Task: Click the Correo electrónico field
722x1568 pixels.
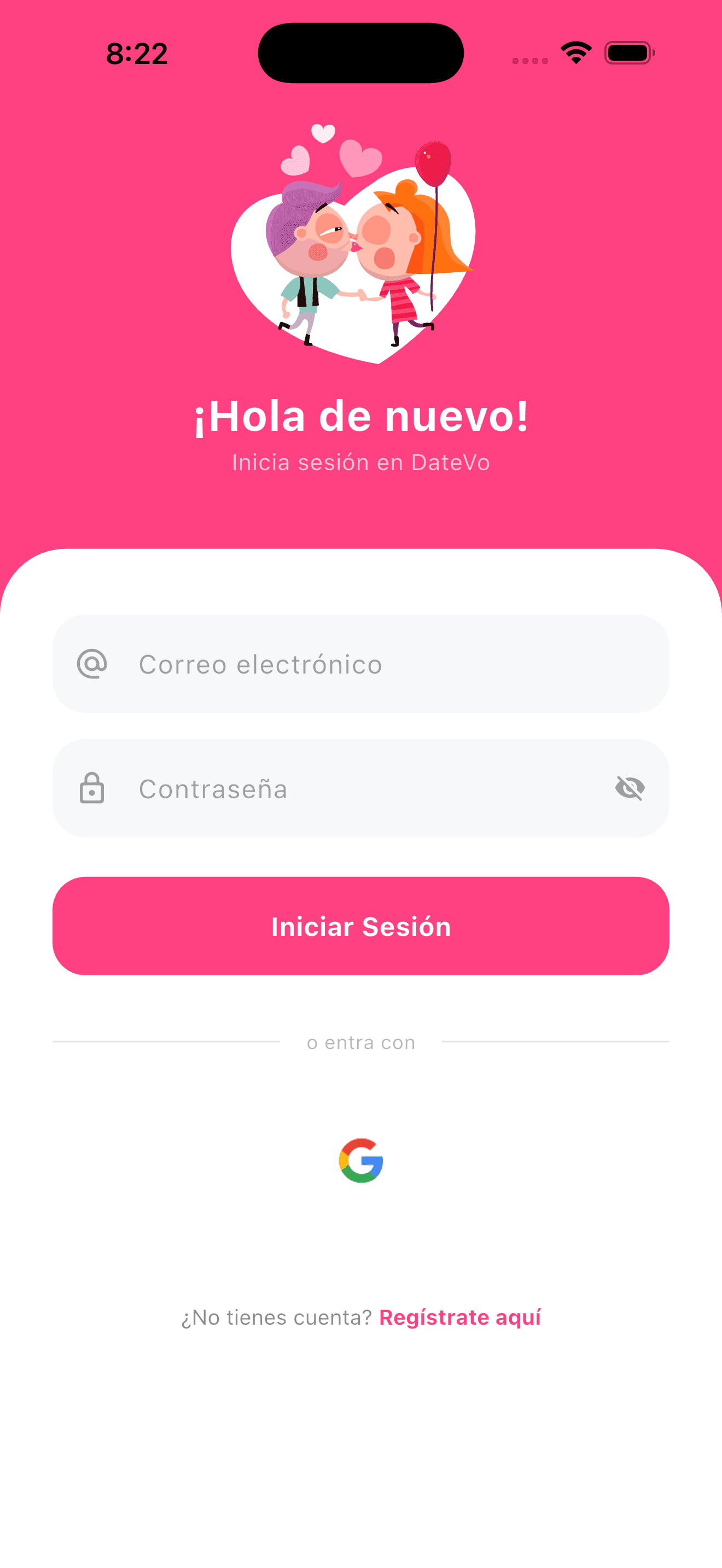Action: pos(361,664)
